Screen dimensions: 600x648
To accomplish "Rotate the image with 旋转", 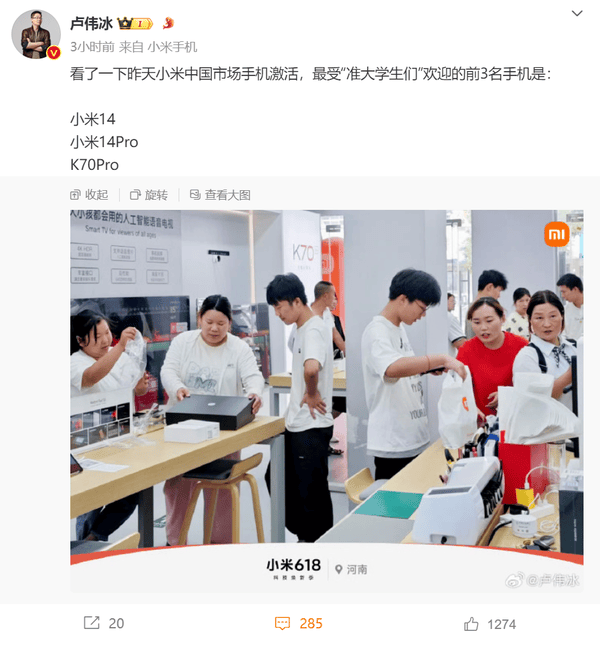I will tap(148, 194).
